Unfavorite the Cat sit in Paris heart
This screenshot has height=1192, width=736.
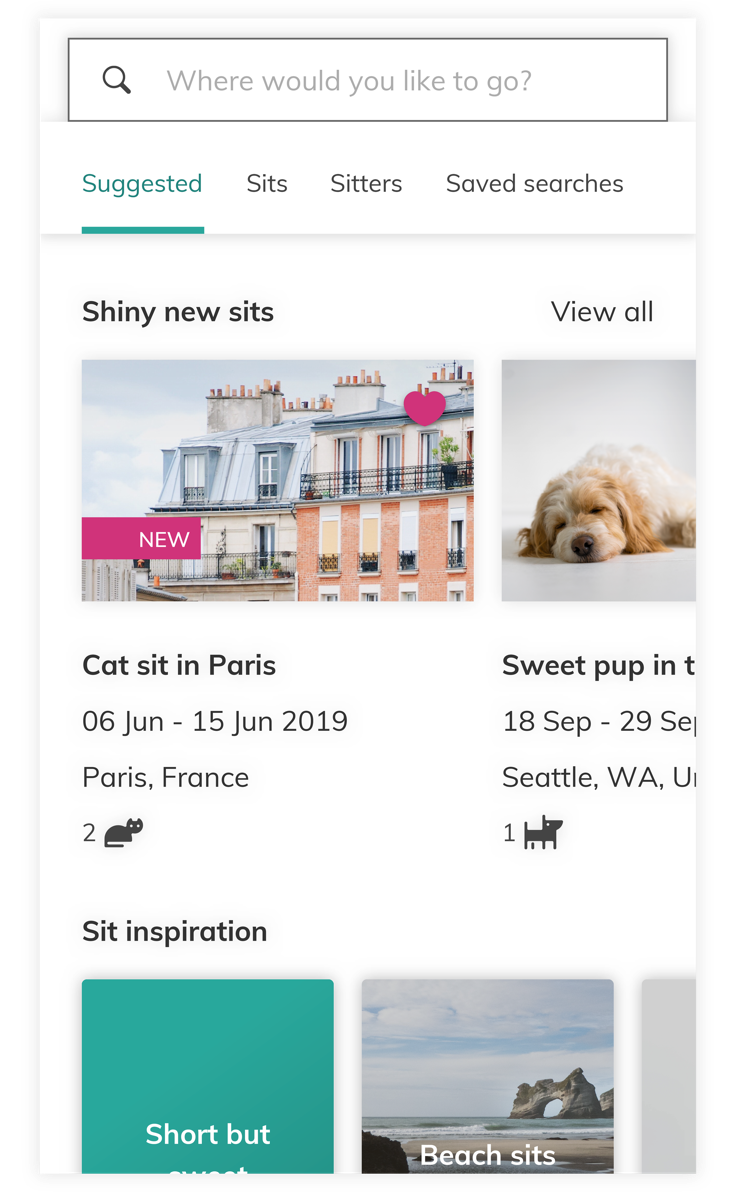point(425,407)
